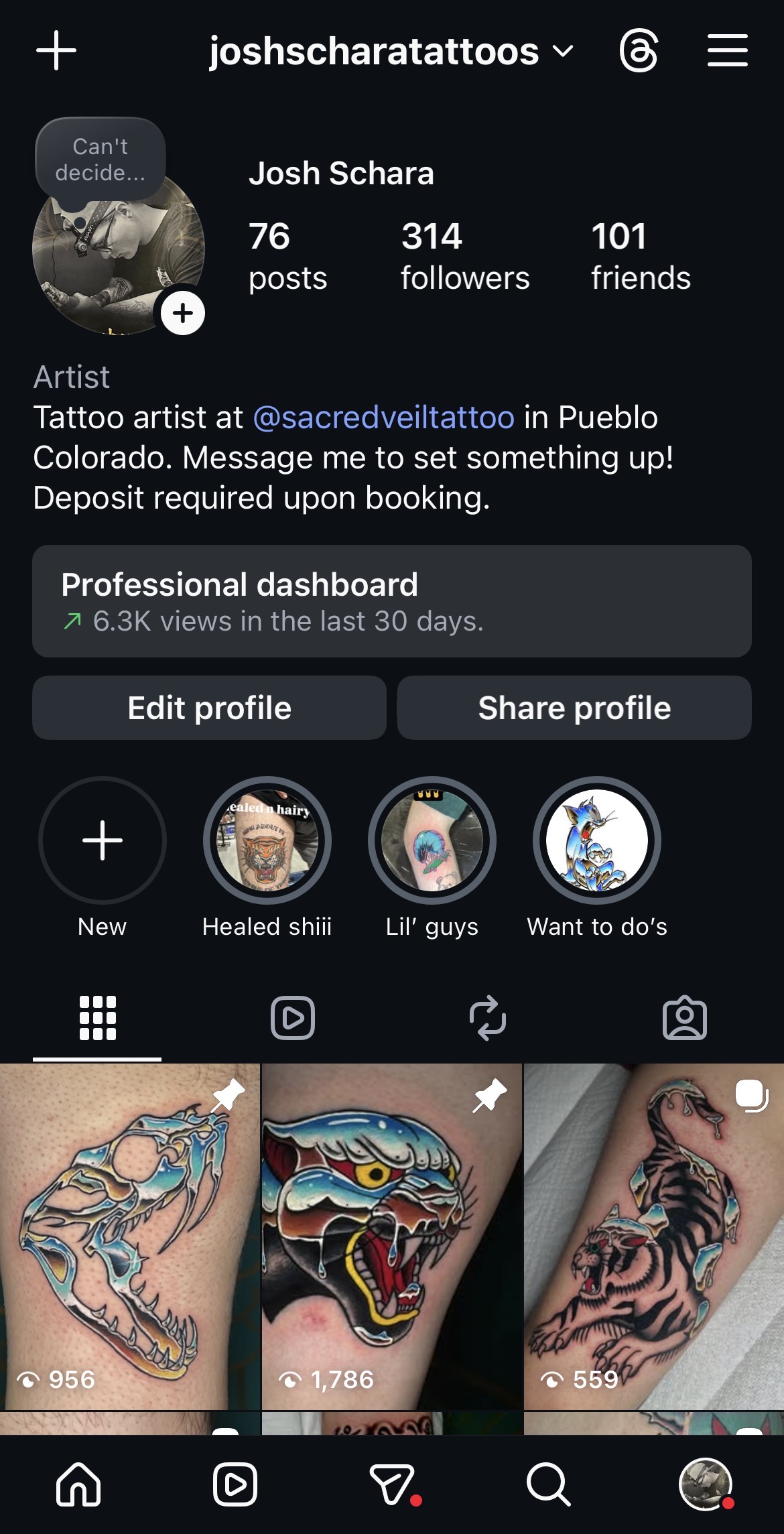The image size is (784, 1534).
Task: Switch to the reels profile tab
Action: (293, 1018)
